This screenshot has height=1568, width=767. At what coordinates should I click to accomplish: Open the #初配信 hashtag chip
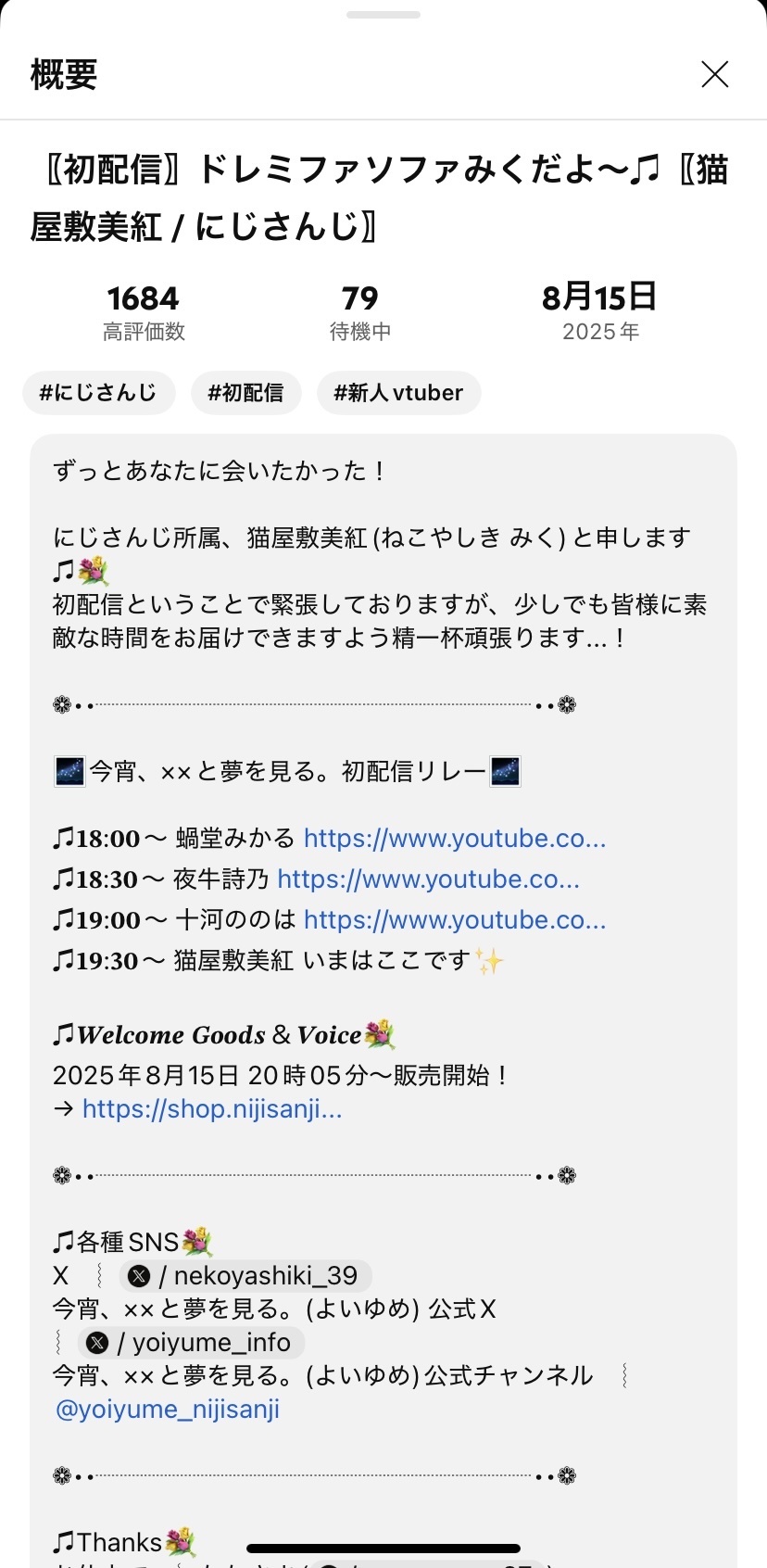(x=245, y=393)
